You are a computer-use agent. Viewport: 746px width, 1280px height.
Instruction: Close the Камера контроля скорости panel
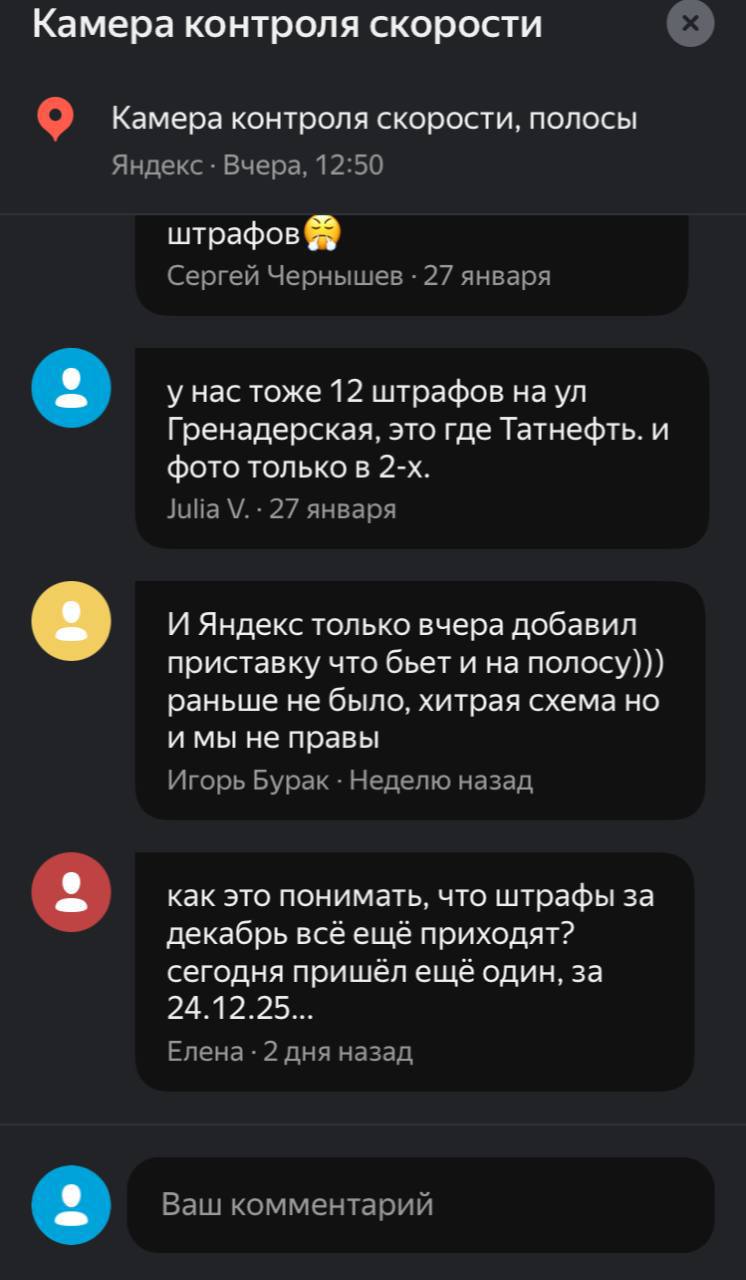[690, 24]
